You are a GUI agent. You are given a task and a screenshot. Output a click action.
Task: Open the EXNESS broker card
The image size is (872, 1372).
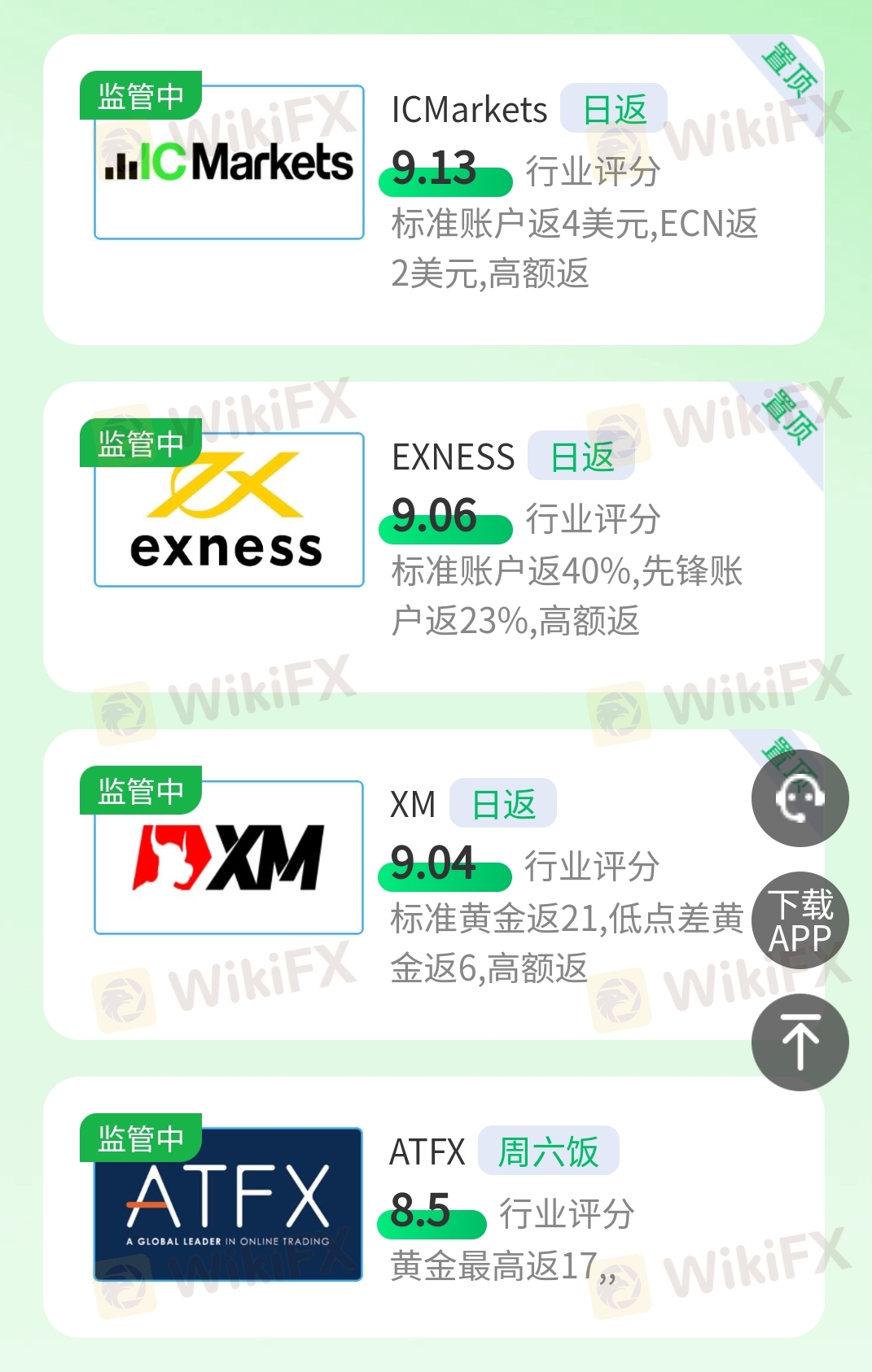tap(433, 537)
